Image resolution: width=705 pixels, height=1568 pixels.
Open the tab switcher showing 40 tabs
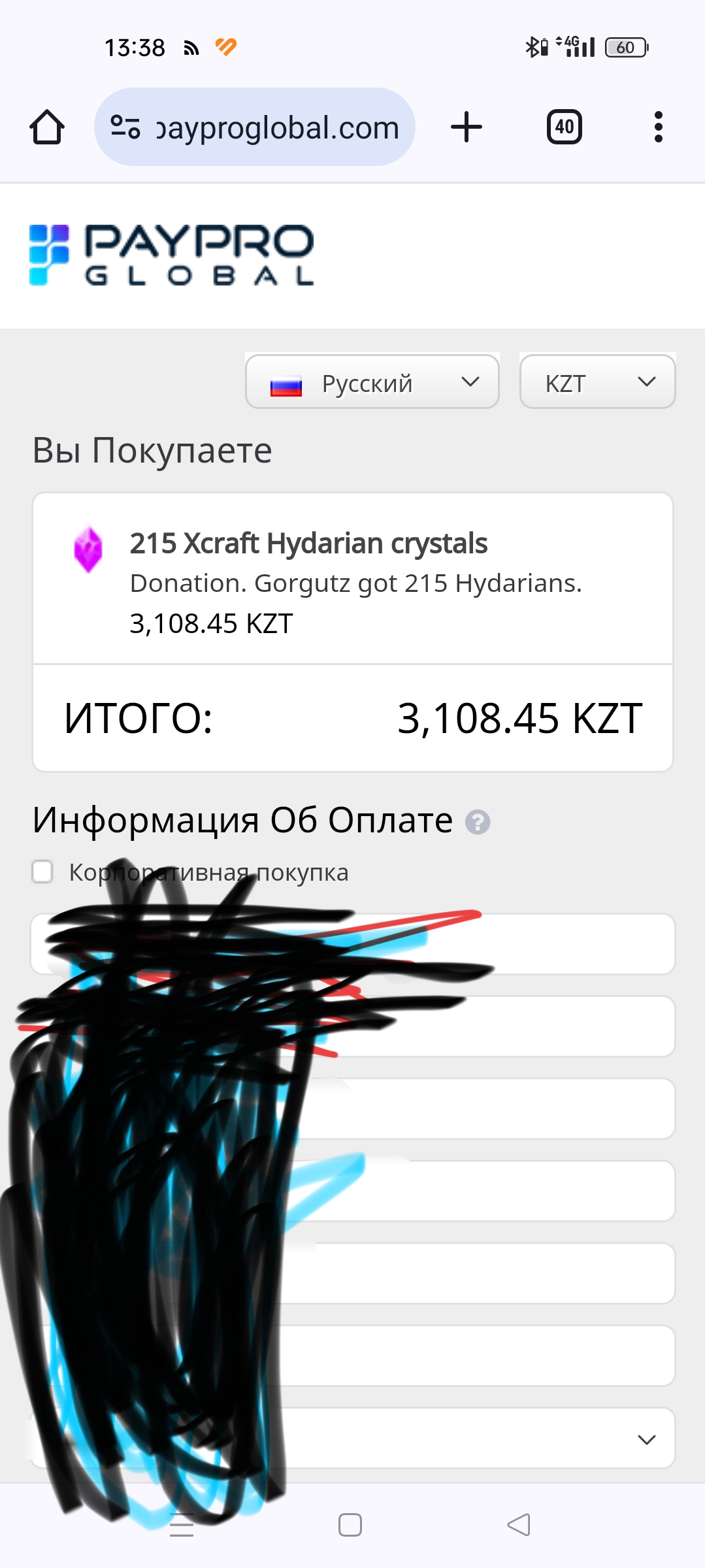point(565,127)
